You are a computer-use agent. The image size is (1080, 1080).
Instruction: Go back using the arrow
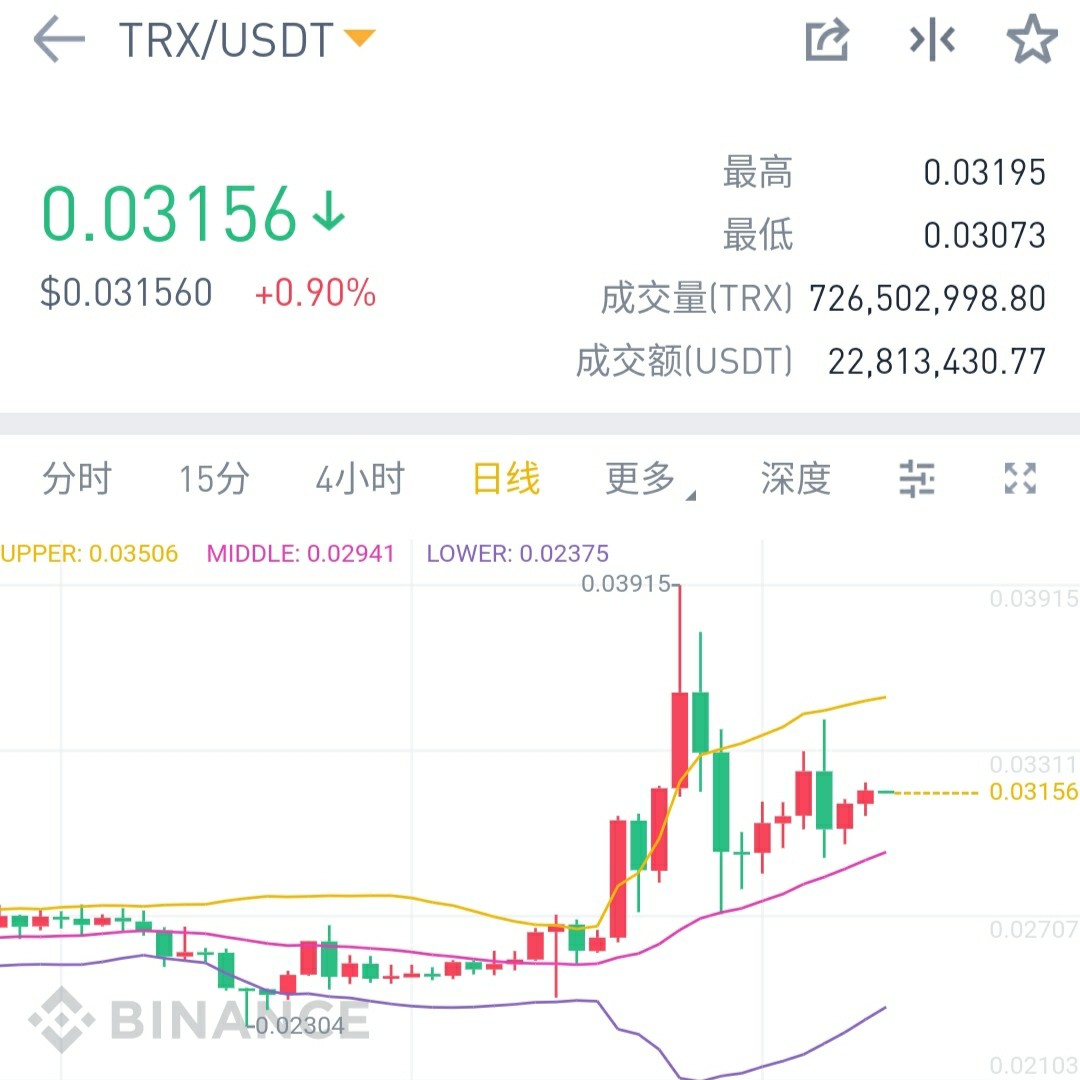pyautogui.click(x=60, y=41)
